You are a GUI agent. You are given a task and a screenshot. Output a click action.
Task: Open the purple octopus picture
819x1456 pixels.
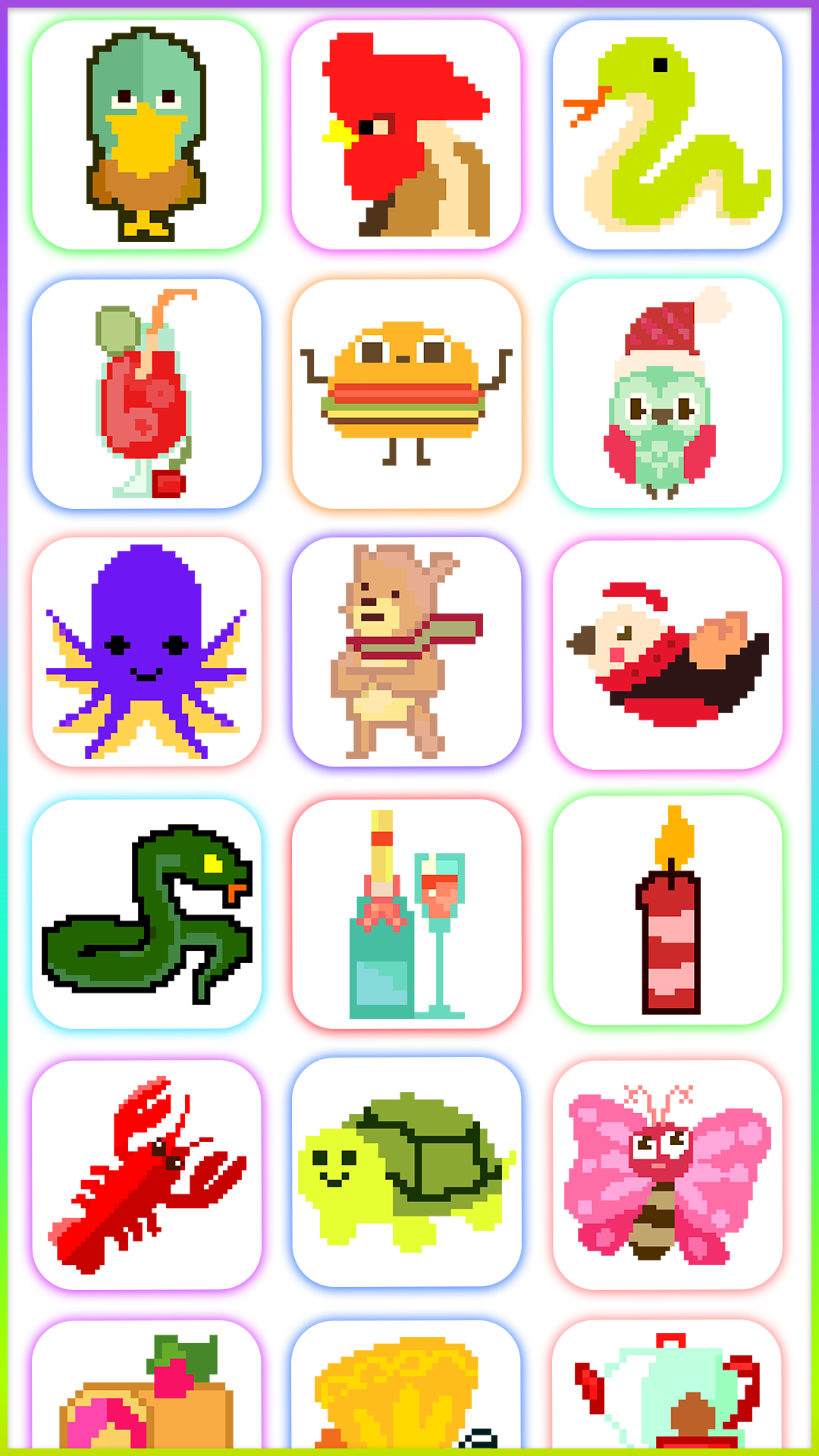[x=146, y=652]
